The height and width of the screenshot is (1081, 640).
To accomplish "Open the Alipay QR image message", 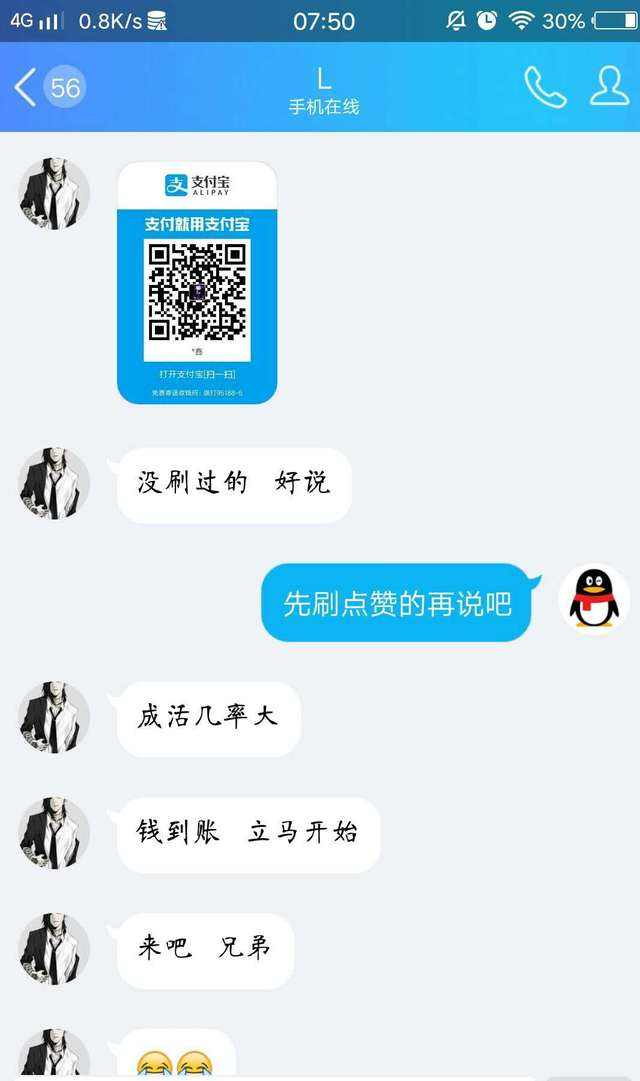I will (x=197, y=283).
